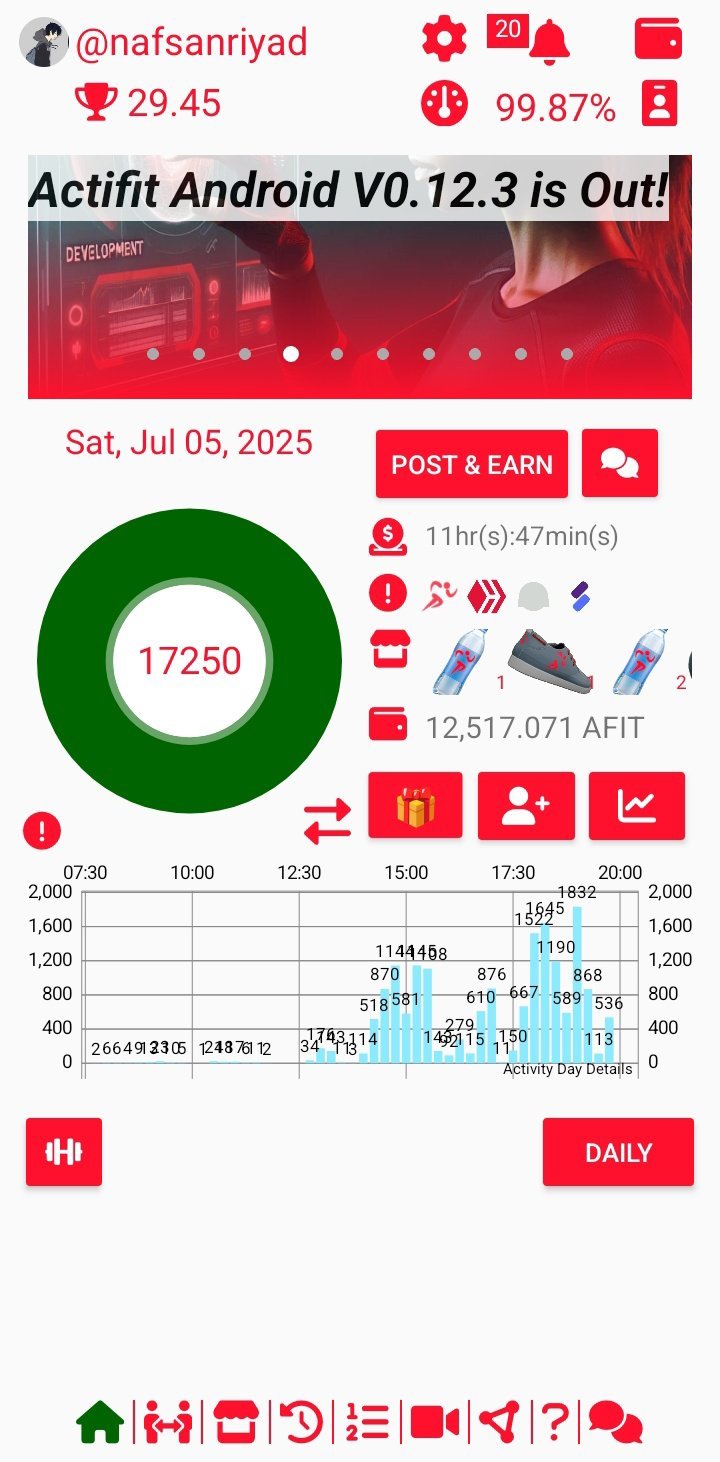Open the activity history tab
Image resolution: width=720 pixels, height=1462 pixels.
tap(301, 1422)
